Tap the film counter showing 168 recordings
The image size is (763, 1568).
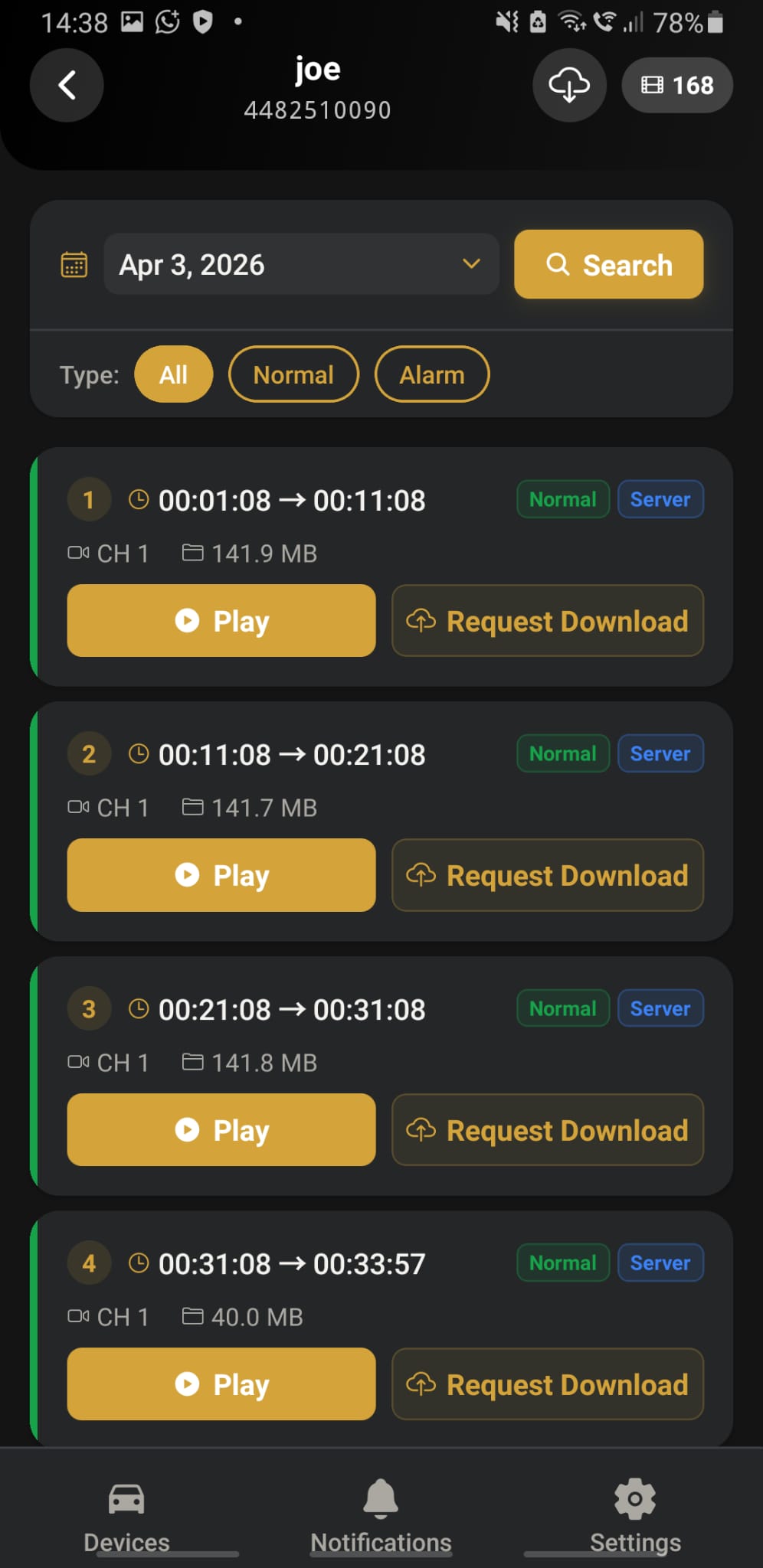point(676,85)
